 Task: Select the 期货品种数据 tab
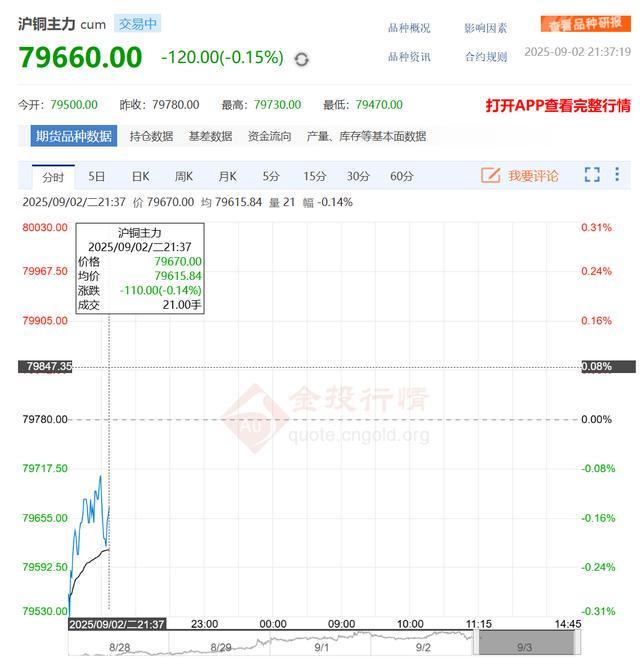[x=73, y=136]
